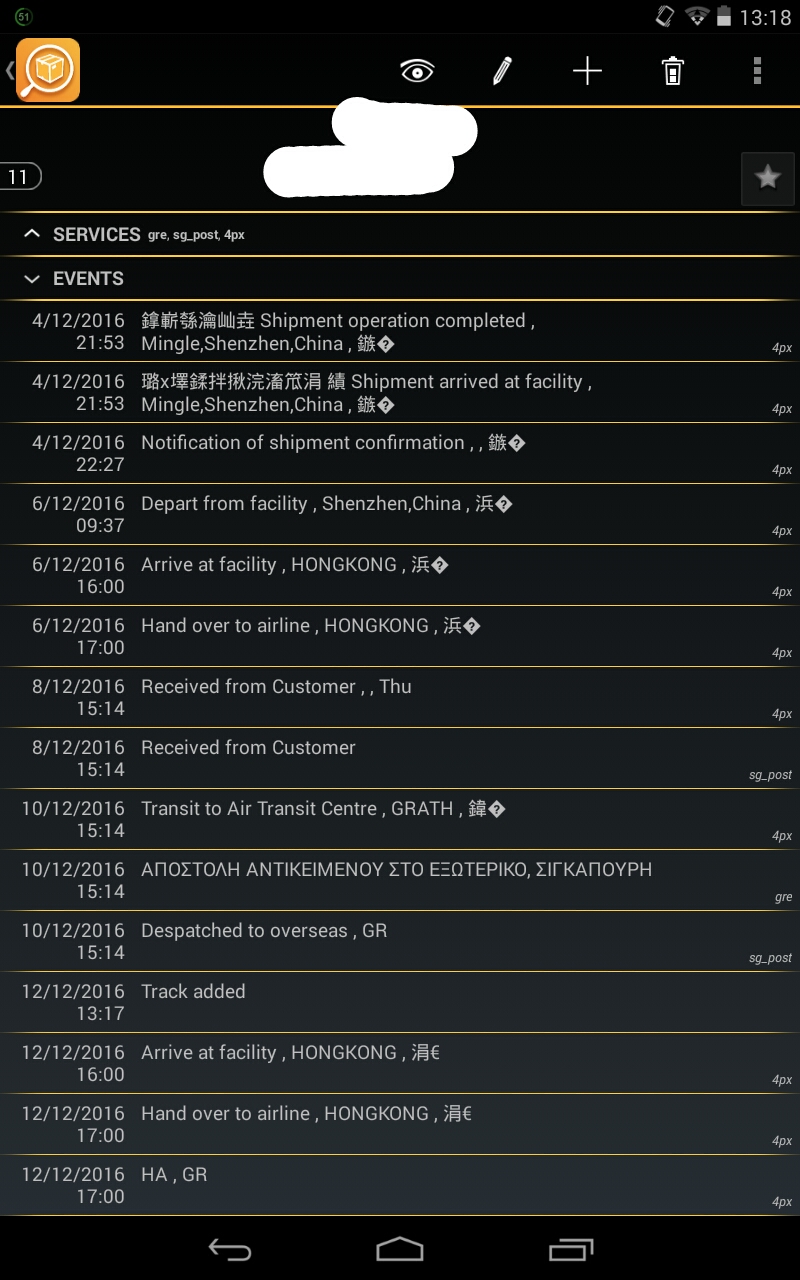Go to the home screen
This screenshot has width=800, height=1280.
[400, 1249]
